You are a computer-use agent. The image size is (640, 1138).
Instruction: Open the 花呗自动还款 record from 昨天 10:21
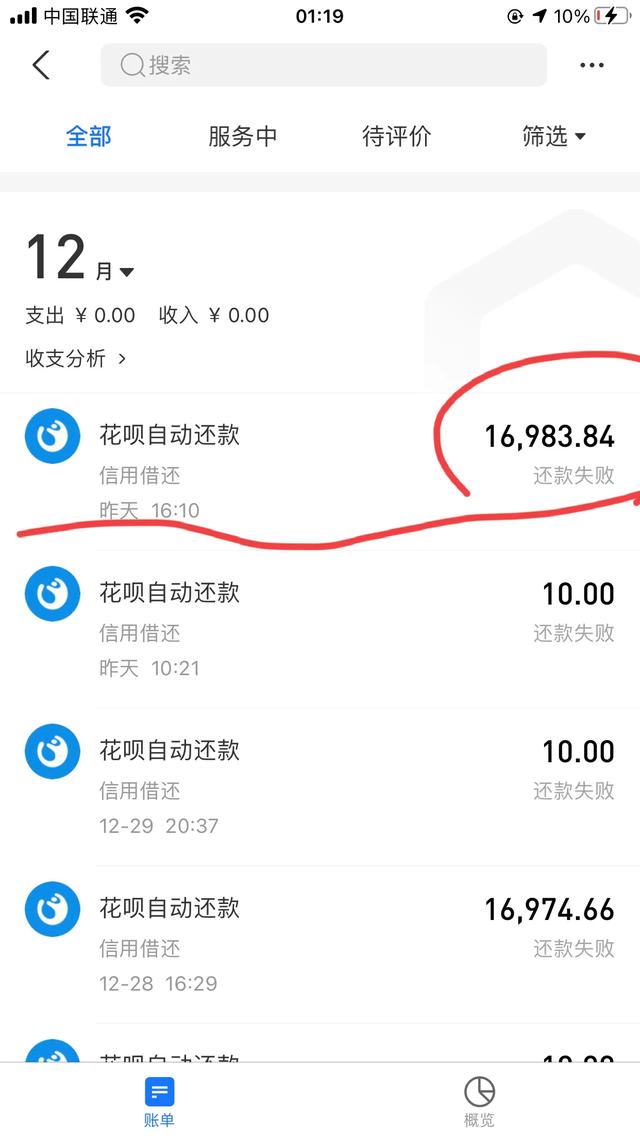coord(320,629)
